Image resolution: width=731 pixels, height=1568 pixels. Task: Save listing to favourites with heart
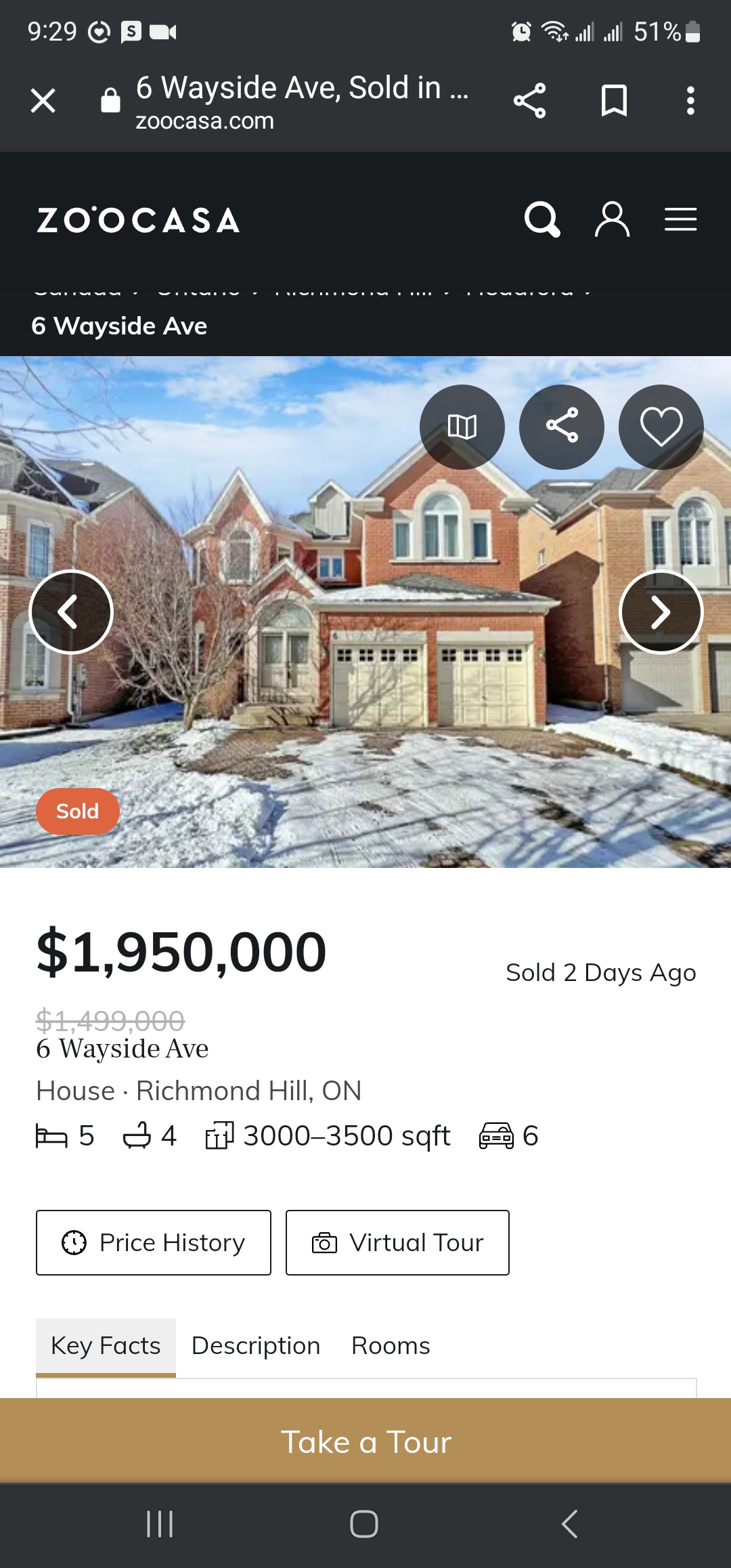coord(661,427)
